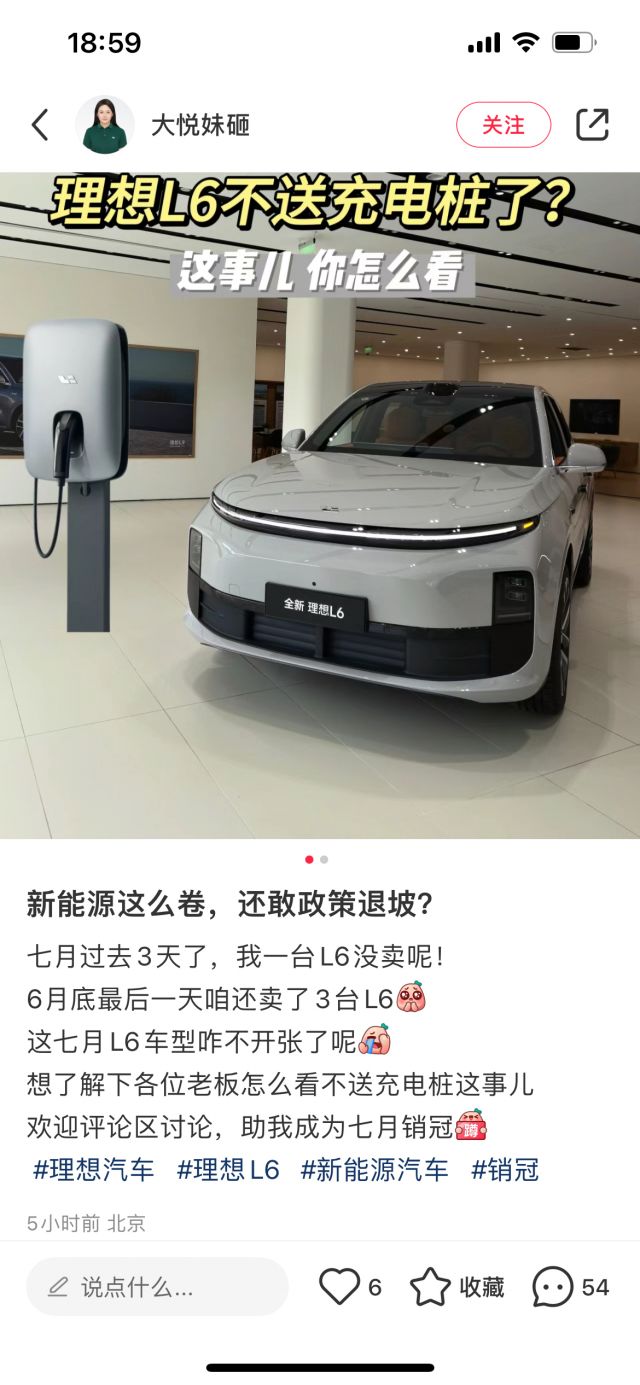Viewport: 640px width, 1385px height.
Task: Open 大悦妹砸's profile avatar
Action: coord(105,125)
